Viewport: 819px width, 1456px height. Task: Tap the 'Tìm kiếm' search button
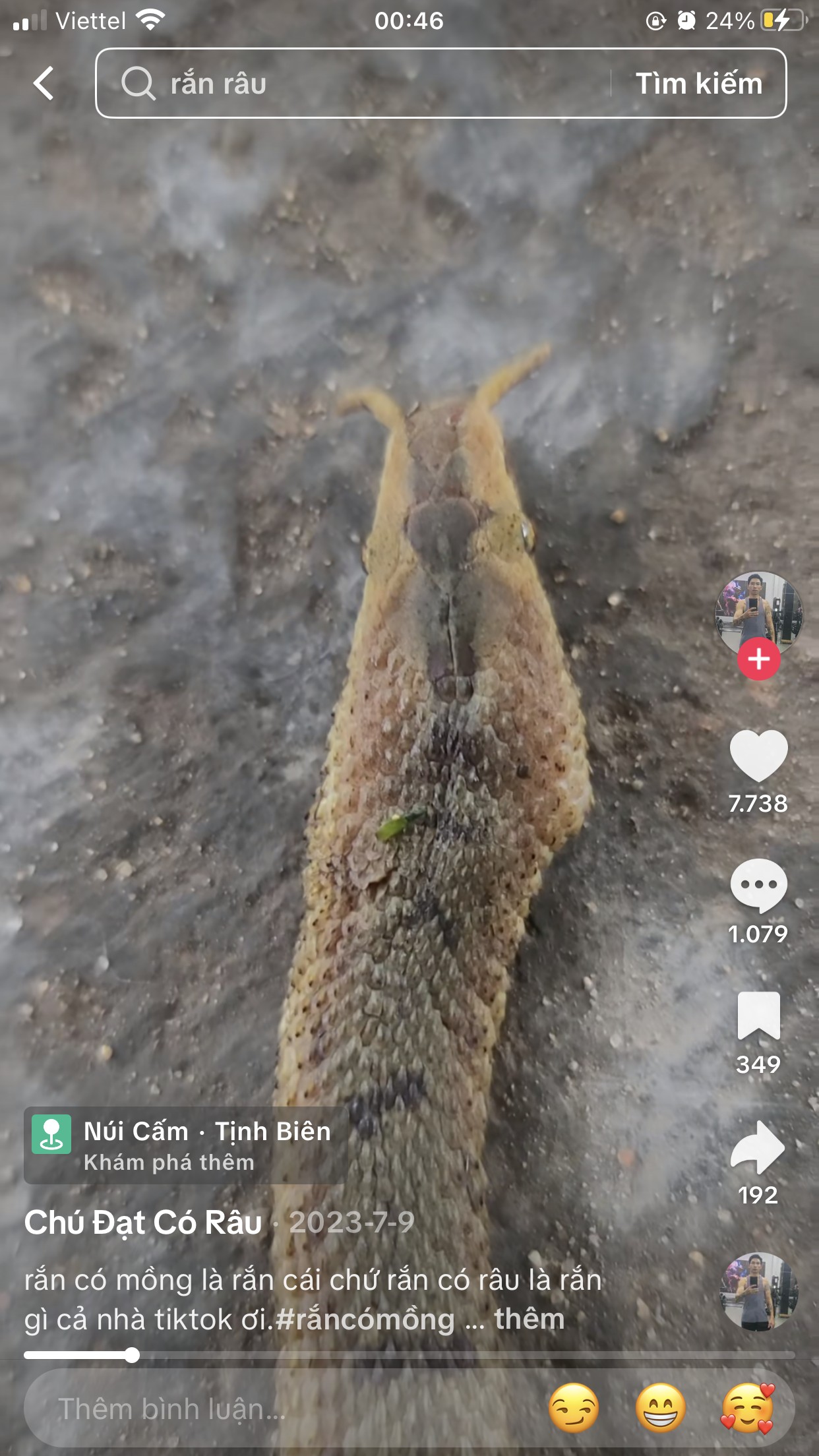(x=699, y=84)
